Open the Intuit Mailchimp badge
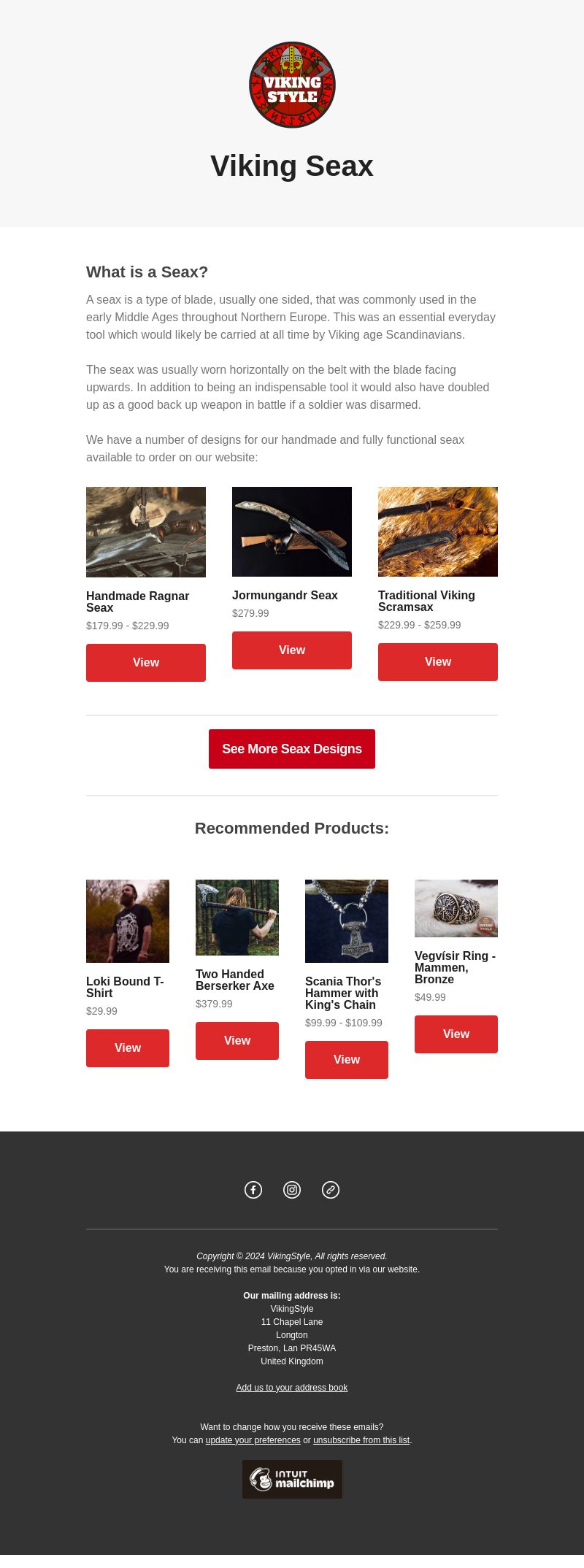Viewport: 584px width, 1568px height. pyautogui.click(x=292, y=1479)
